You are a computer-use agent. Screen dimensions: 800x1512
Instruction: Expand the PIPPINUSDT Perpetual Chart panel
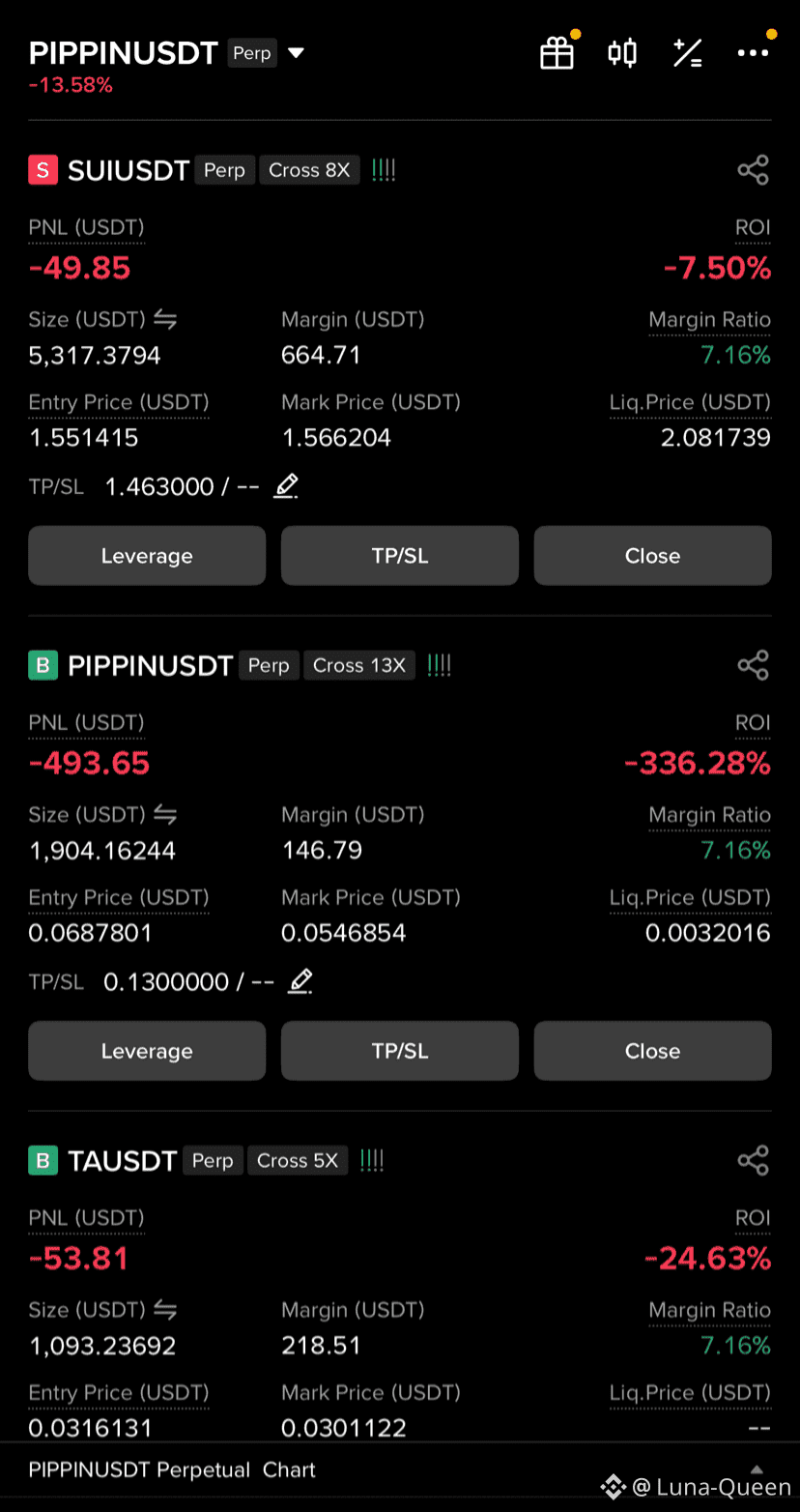click(757, 1469)
